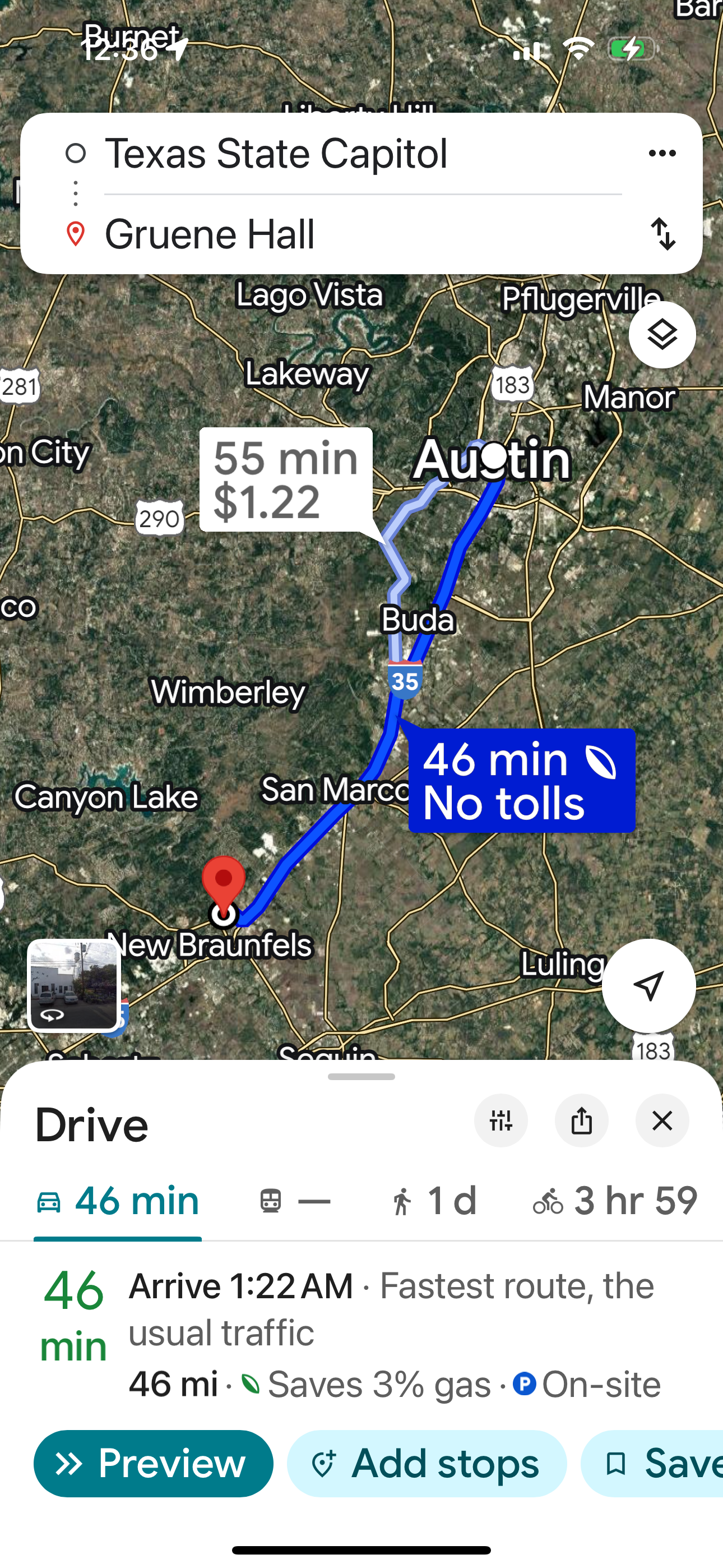Switch to walking directions, 1 d

(x=433, y=1202)
